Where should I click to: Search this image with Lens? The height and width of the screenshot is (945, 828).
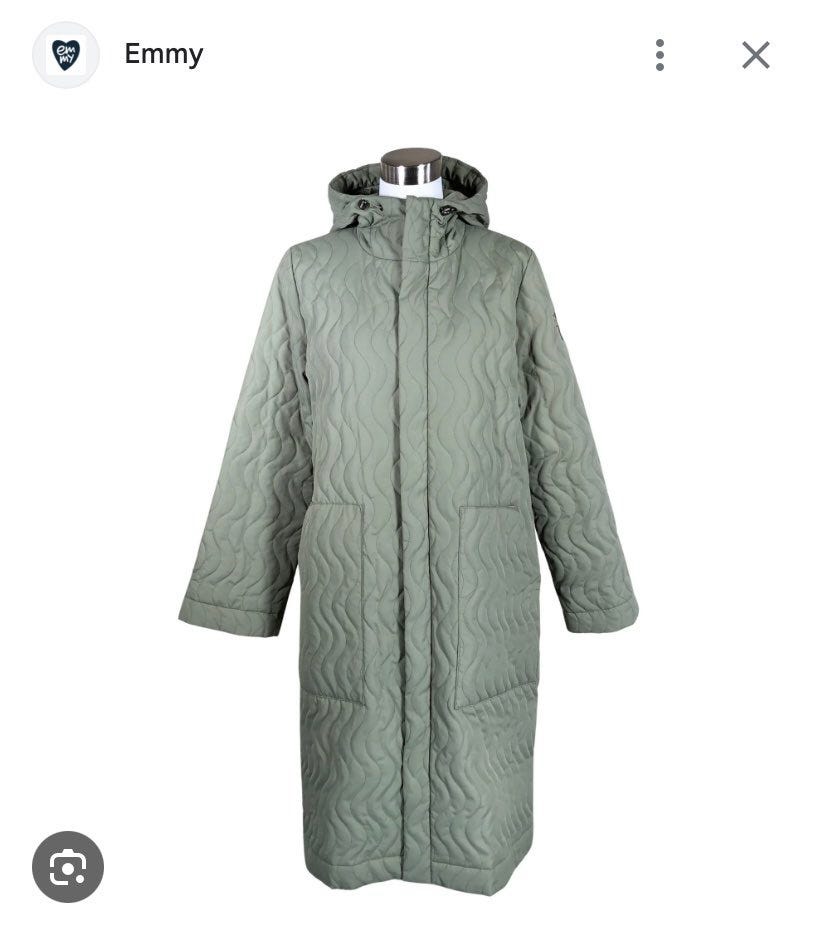pyautogui.click(x=68, y=866)
